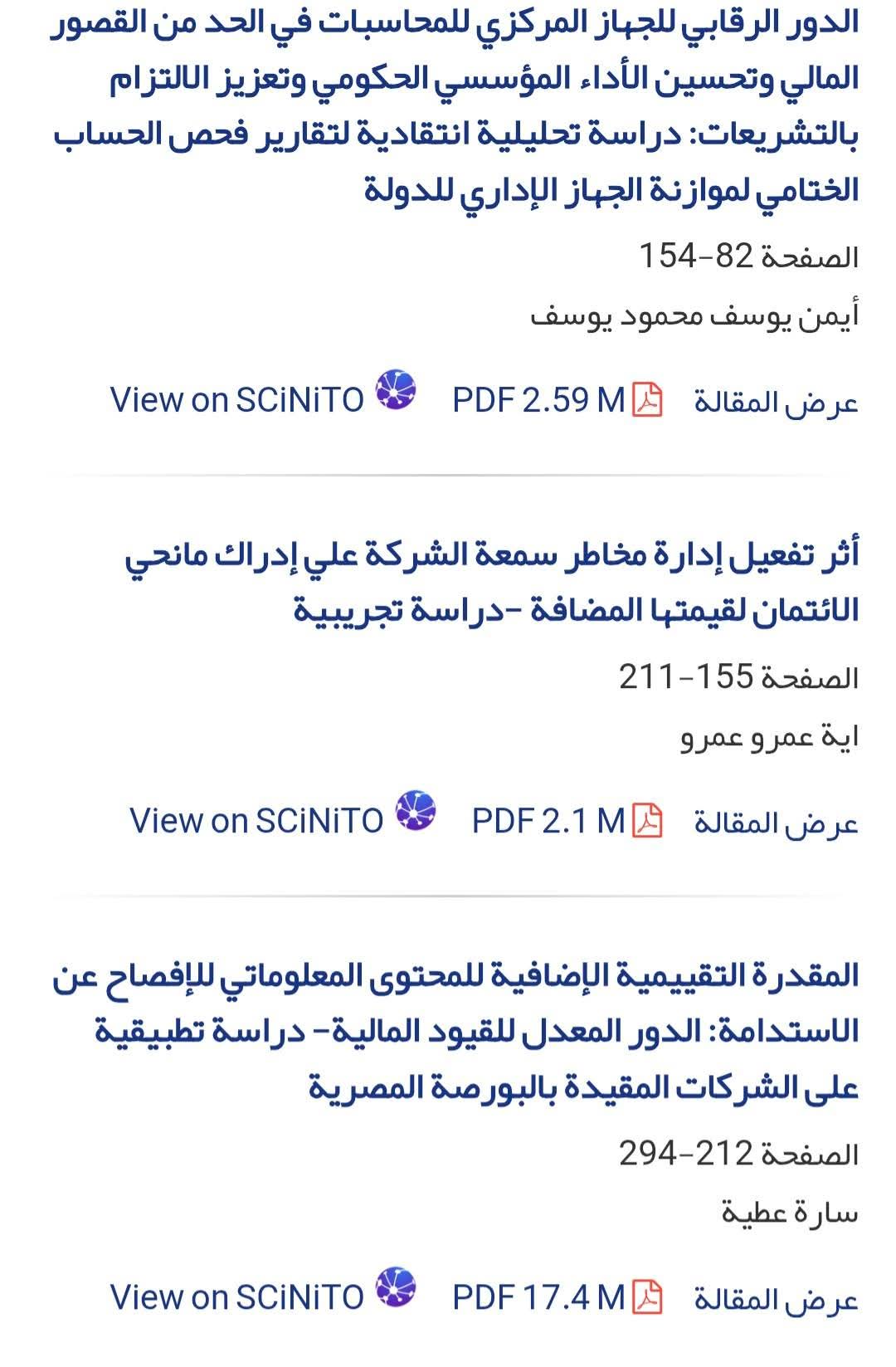896x1367 pixels.
Task: Download the PDF 2.1 M file
Action: pyautogui.click(x=566, y=822)
